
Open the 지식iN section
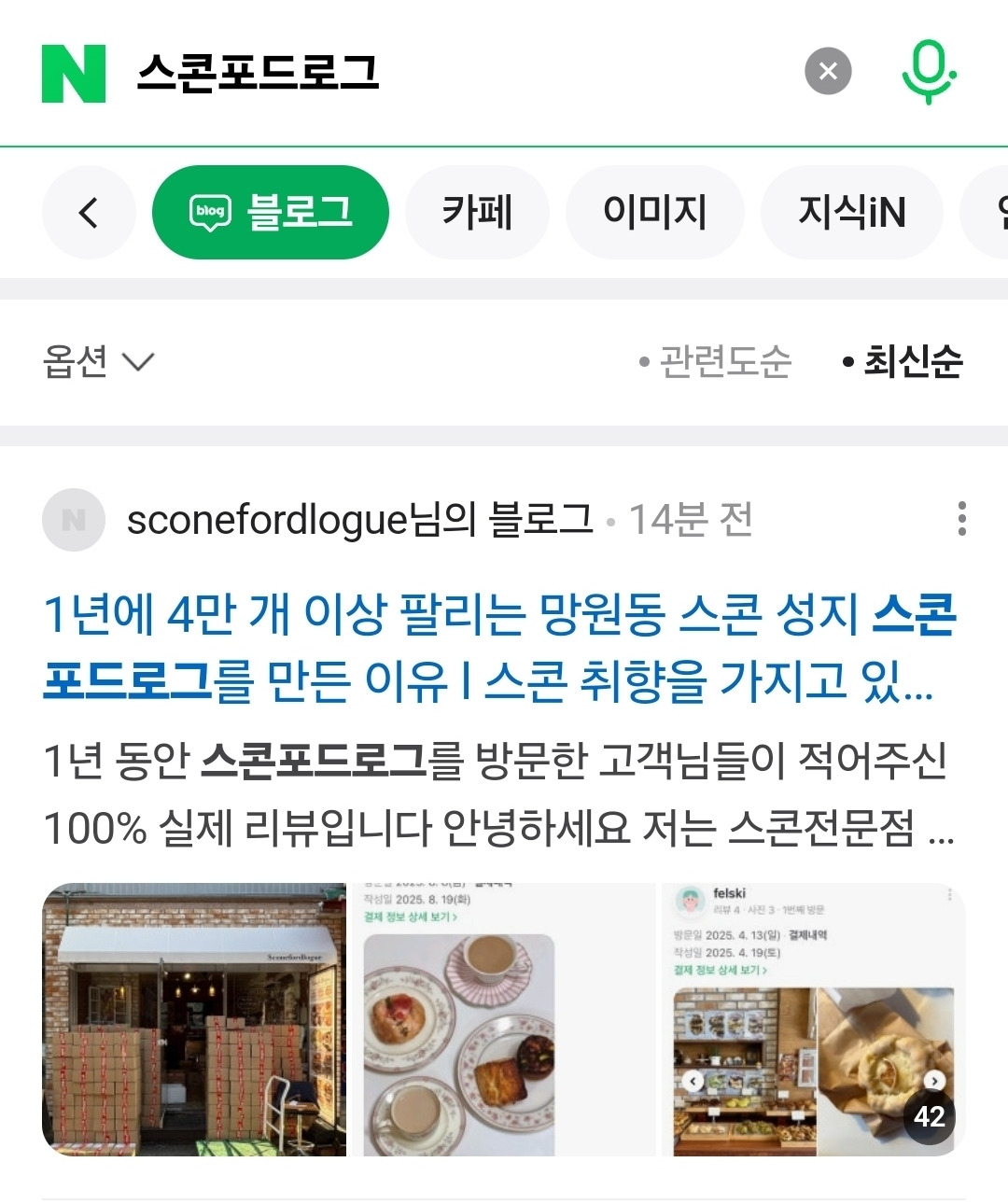[x=851, y=212]
